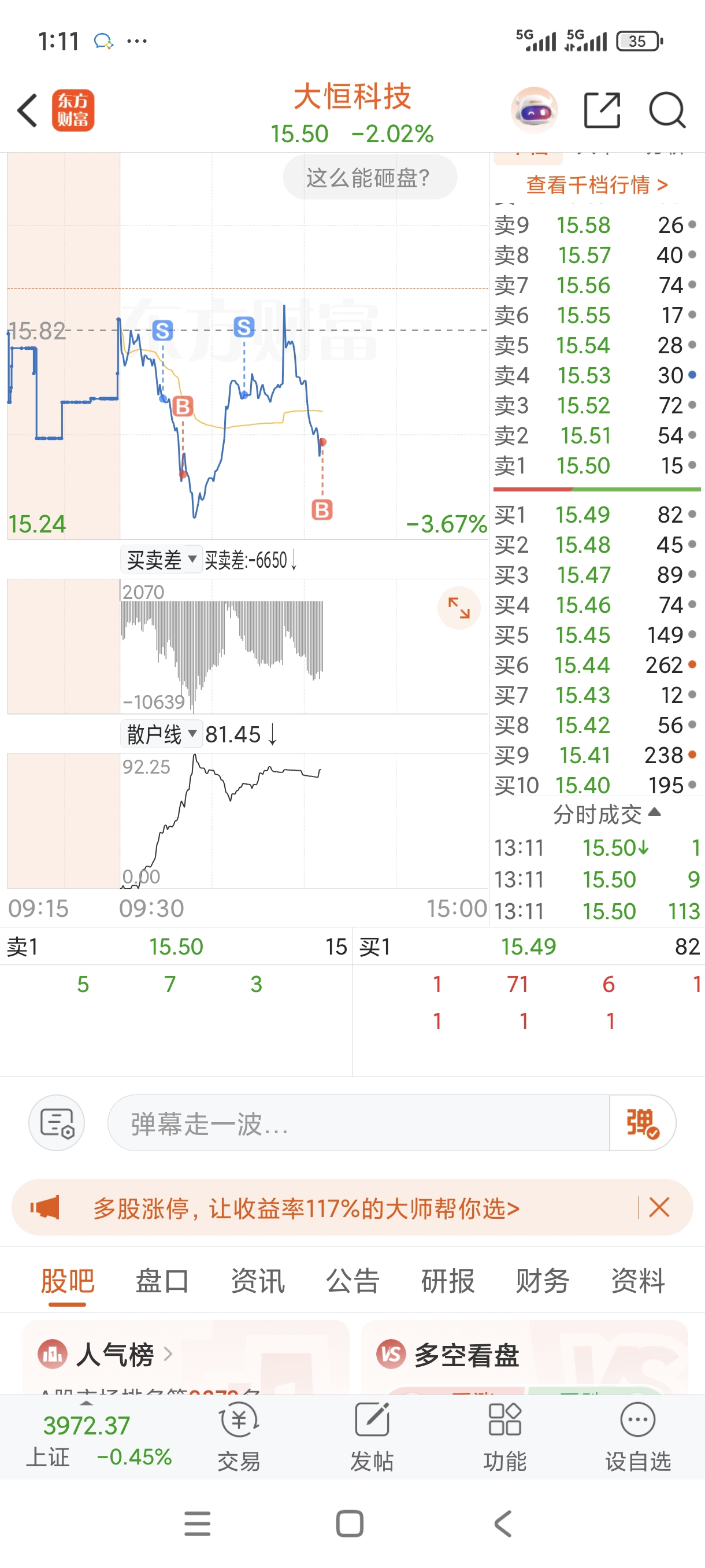Open the 多股涨停 master picks banner

coord(306,1208)
